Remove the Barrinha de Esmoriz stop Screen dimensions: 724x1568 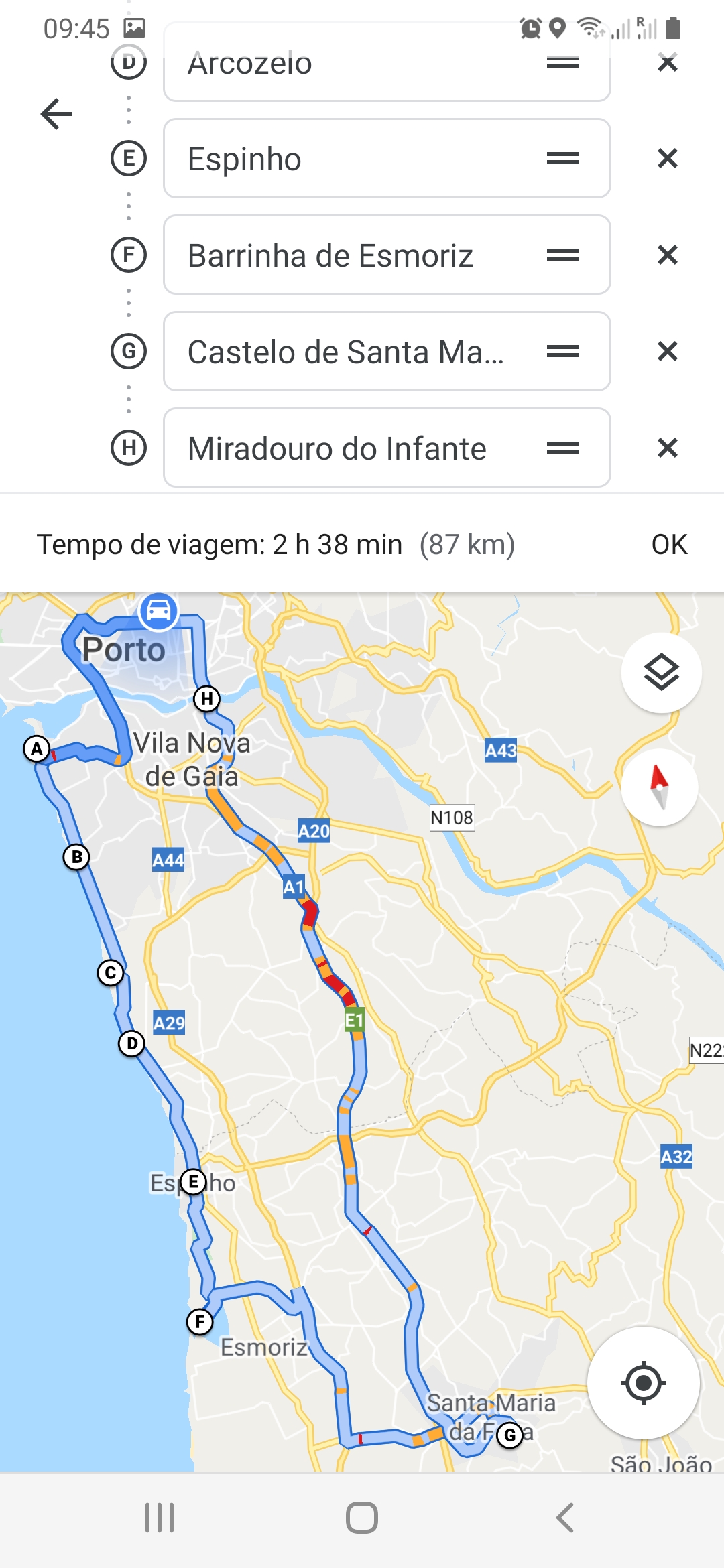[x=667, y=255]
